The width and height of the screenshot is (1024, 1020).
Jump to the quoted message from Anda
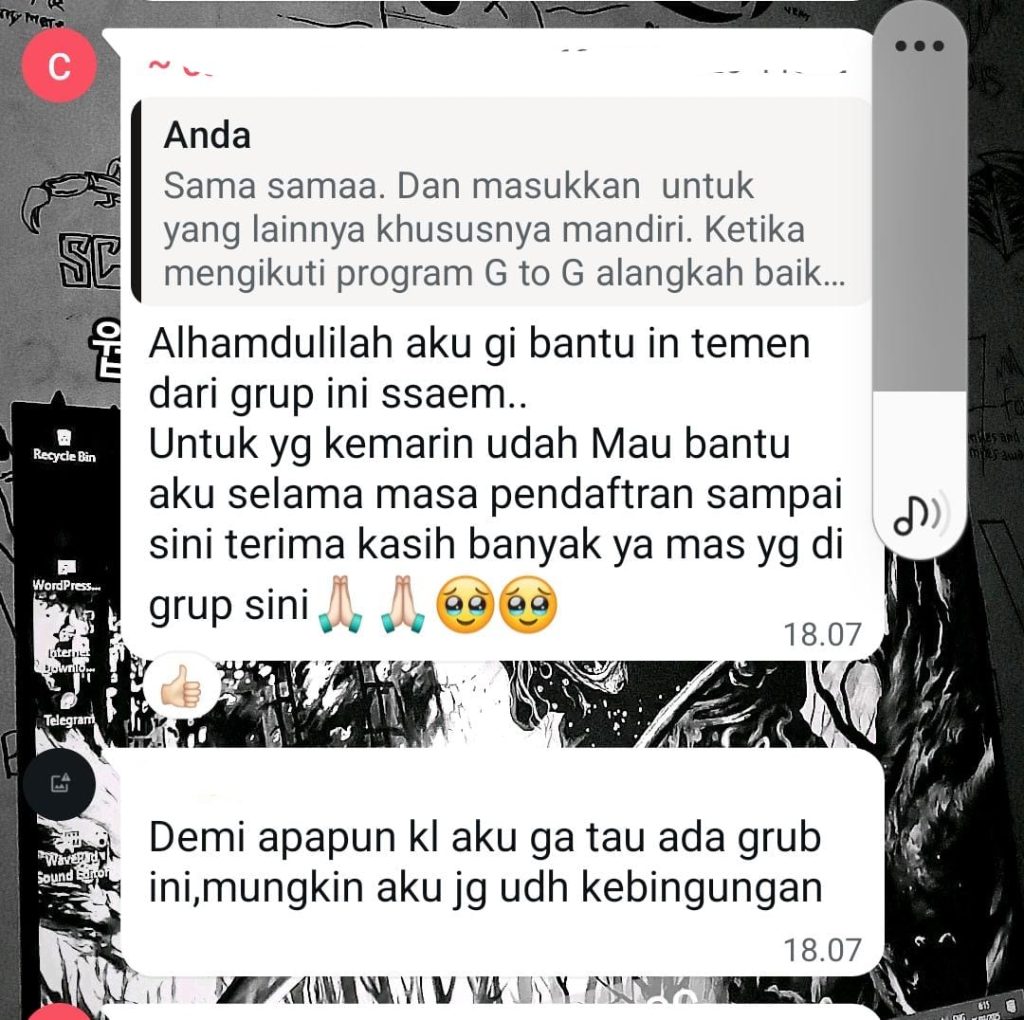500,202
